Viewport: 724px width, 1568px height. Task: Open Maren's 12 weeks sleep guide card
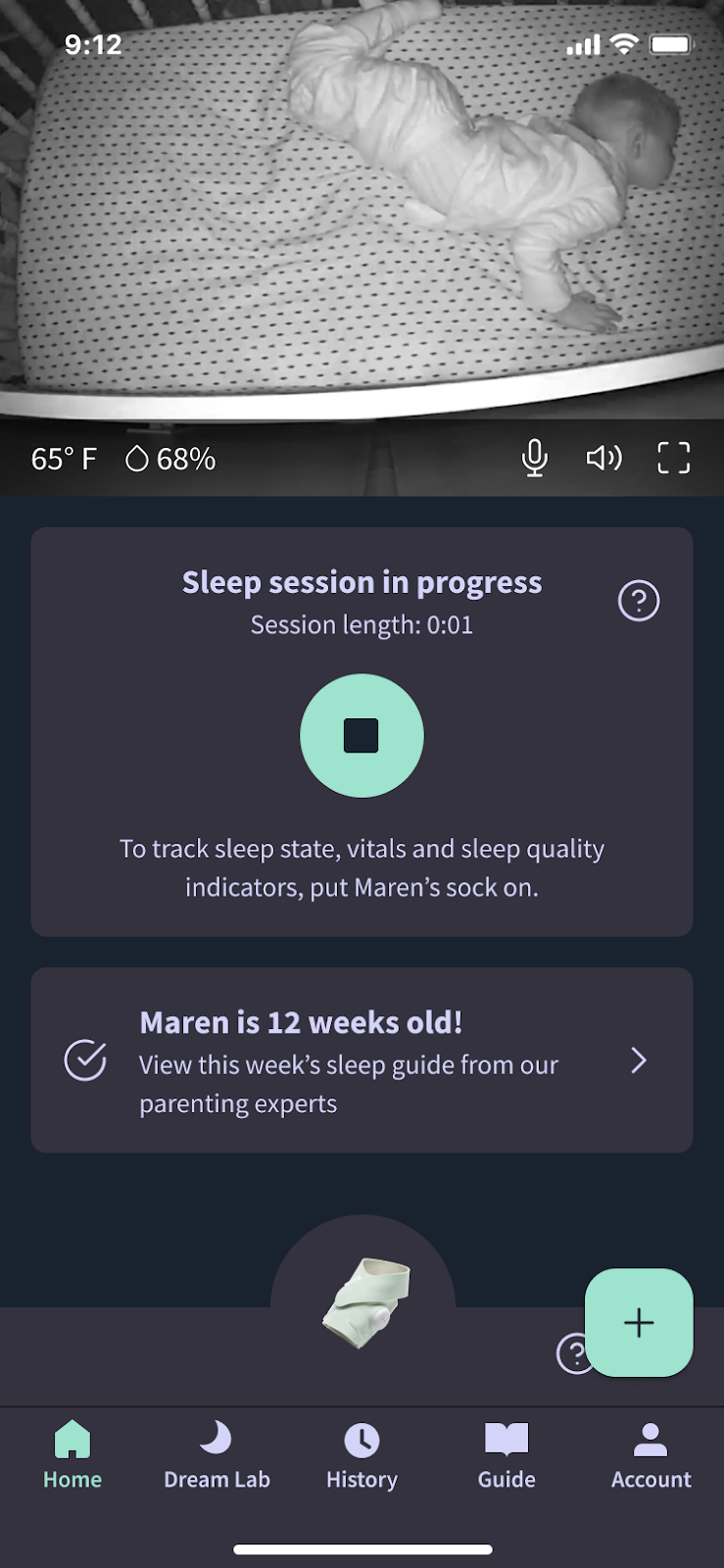coord(362,1060)
